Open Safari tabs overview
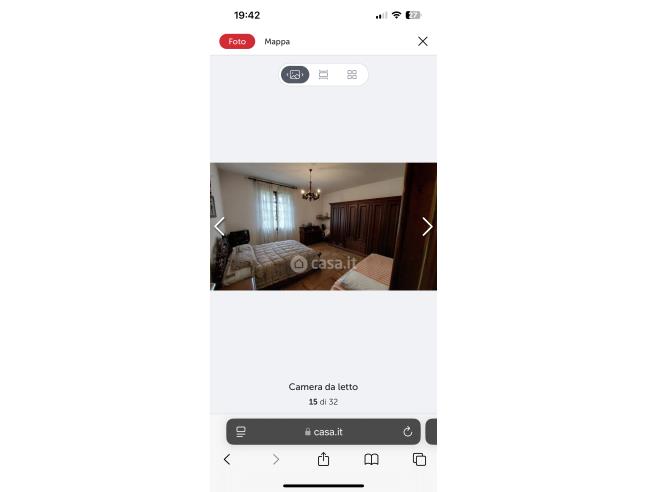Screen dimensions: 648x492 (x=419, y=459)
